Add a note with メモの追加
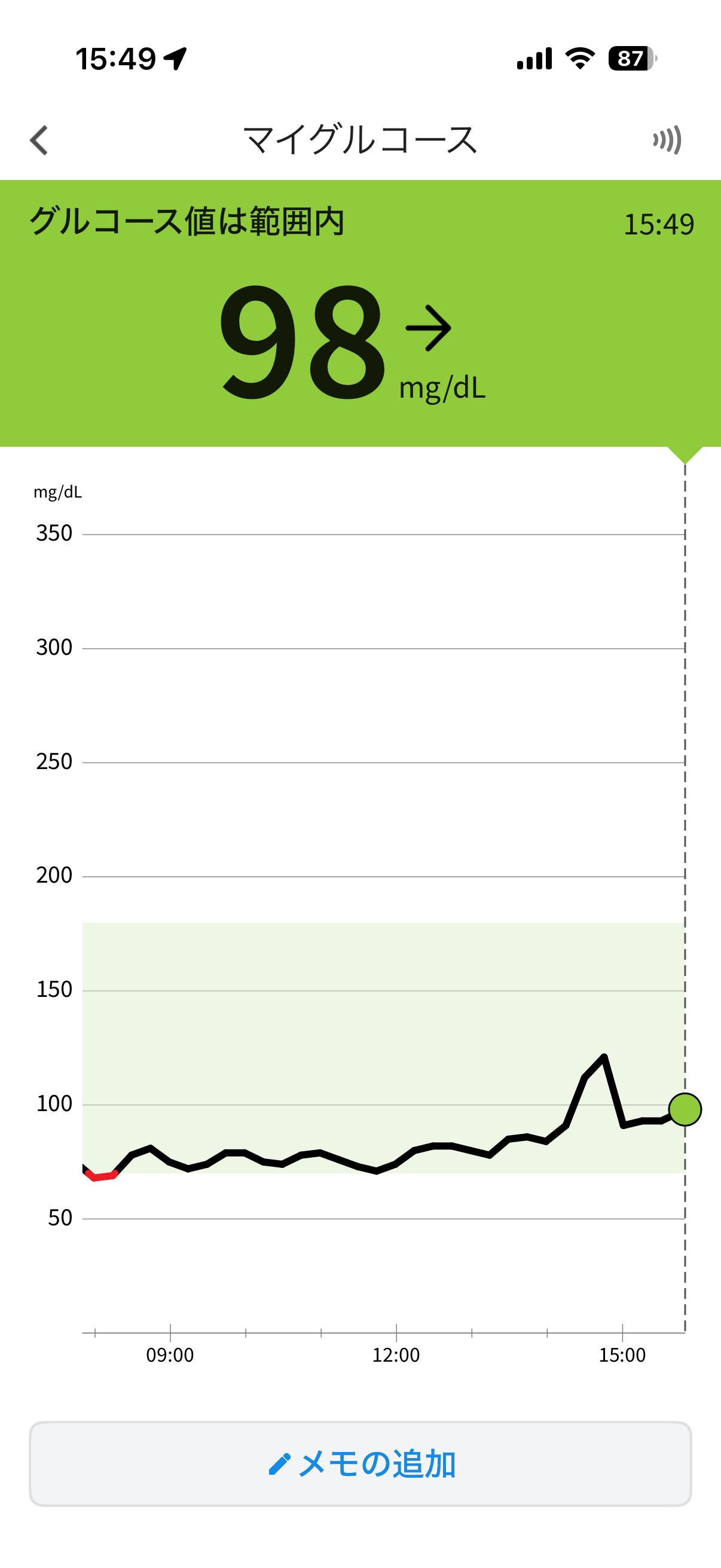Image resolution: width=721 pixels, height=1568 pixels. coord(360,1463)
